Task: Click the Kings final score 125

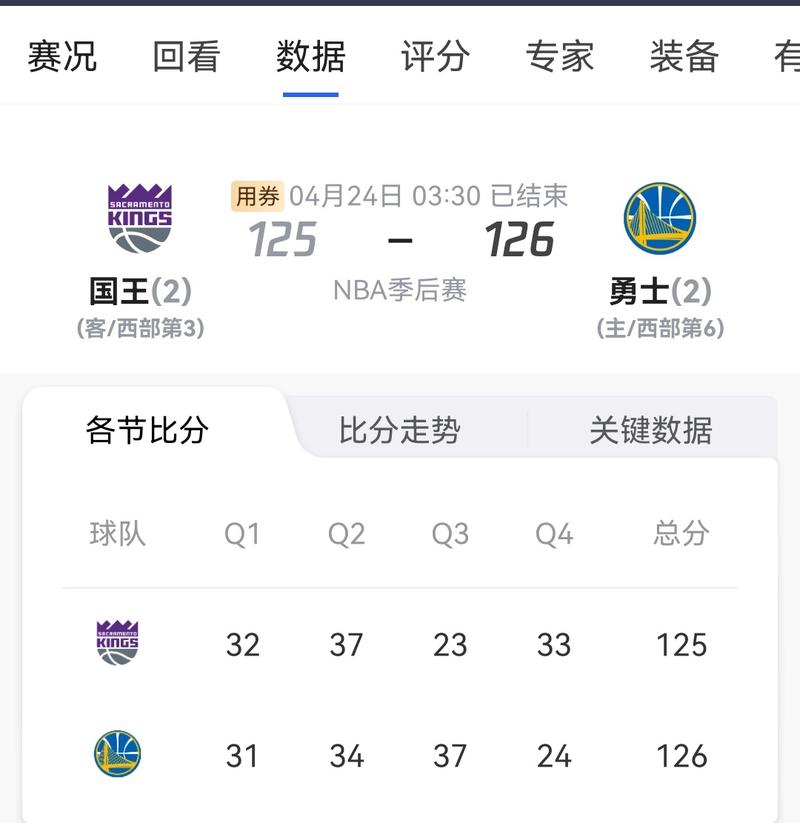Action: point(281,238)
